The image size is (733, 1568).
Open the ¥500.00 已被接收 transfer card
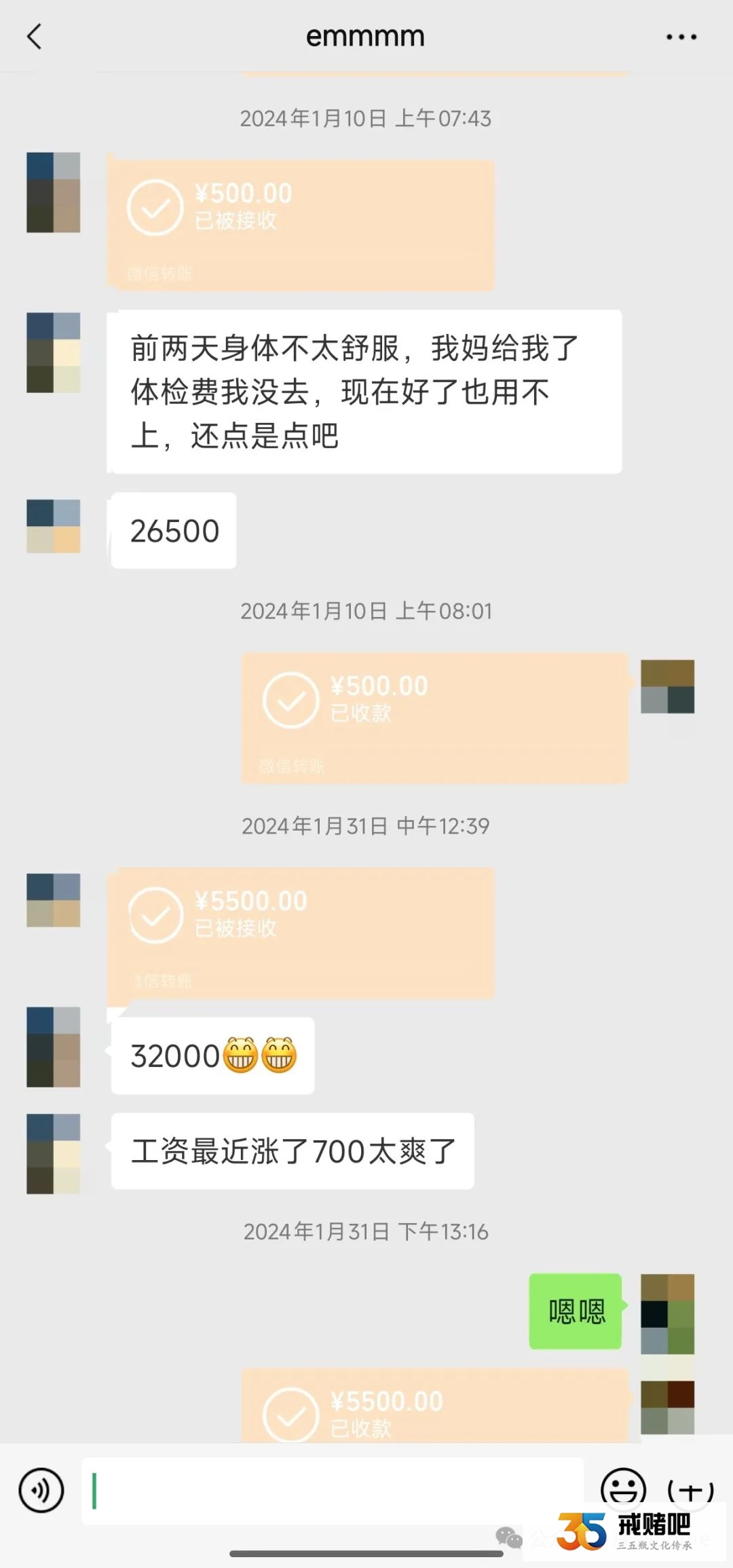click(300, 225)
